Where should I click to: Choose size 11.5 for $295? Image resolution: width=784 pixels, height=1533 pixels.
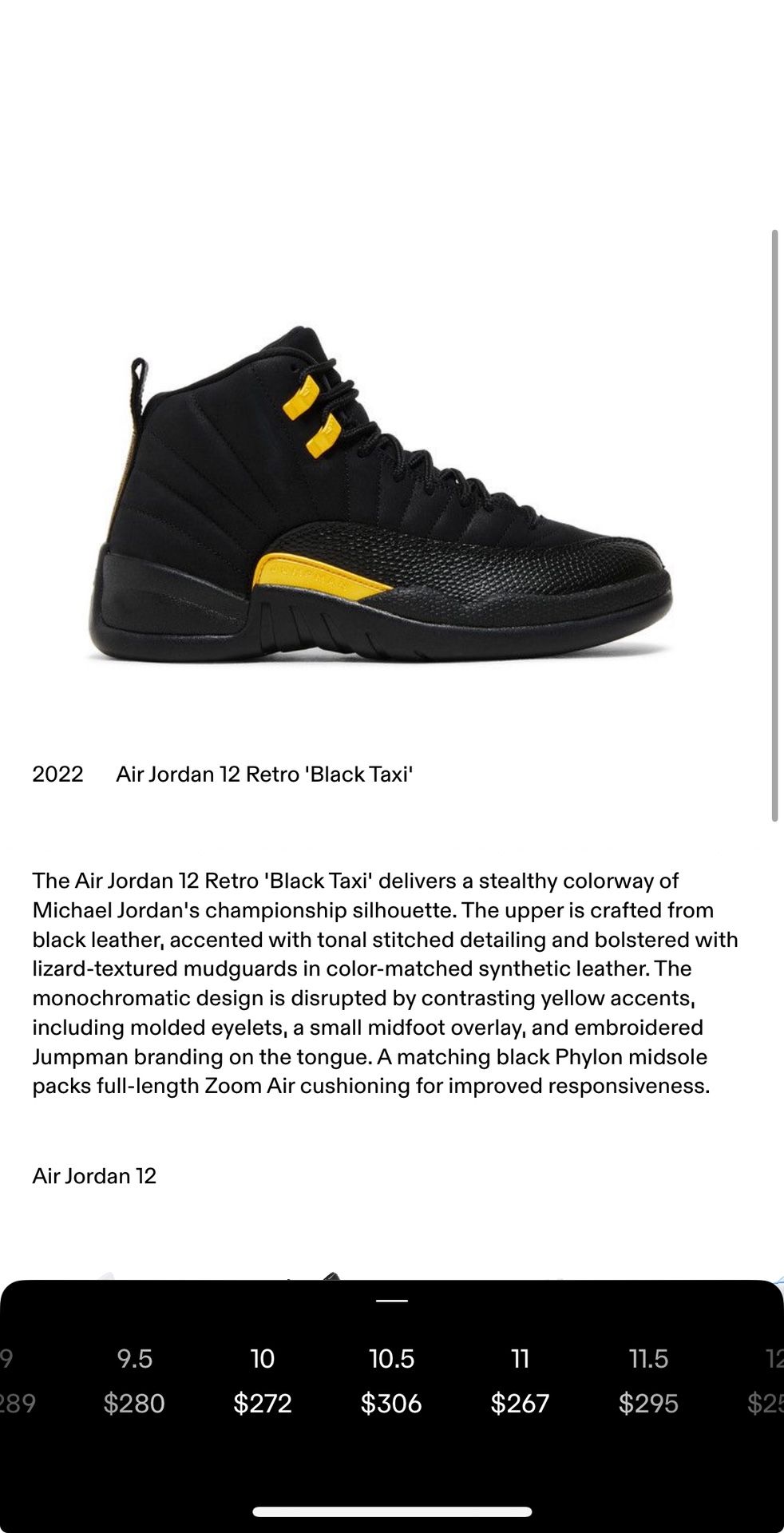[648, 1380]
